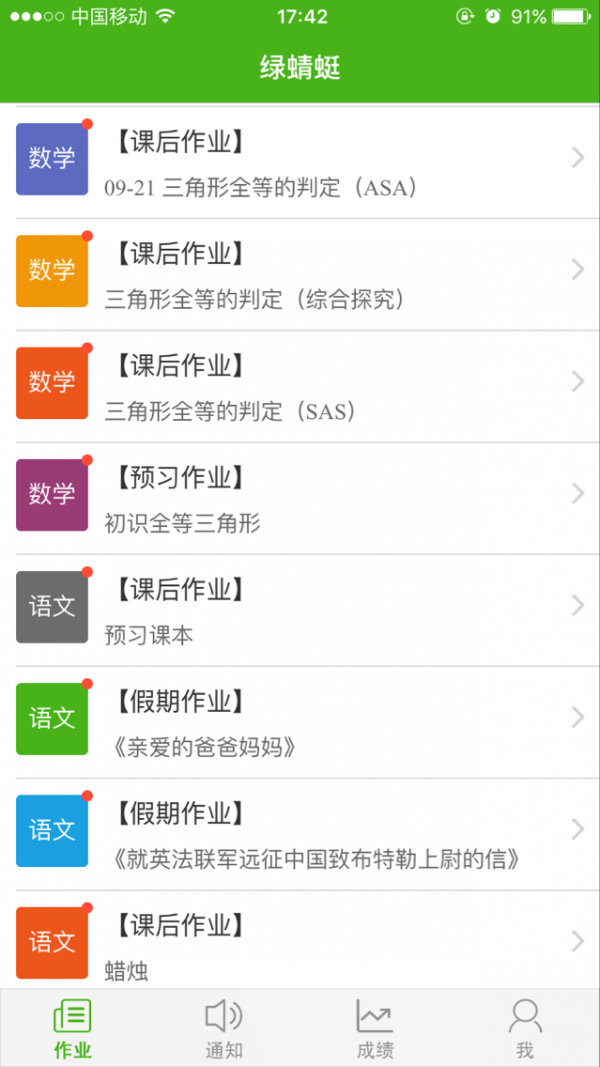Open the 我 profile tab

point(525,1029)
